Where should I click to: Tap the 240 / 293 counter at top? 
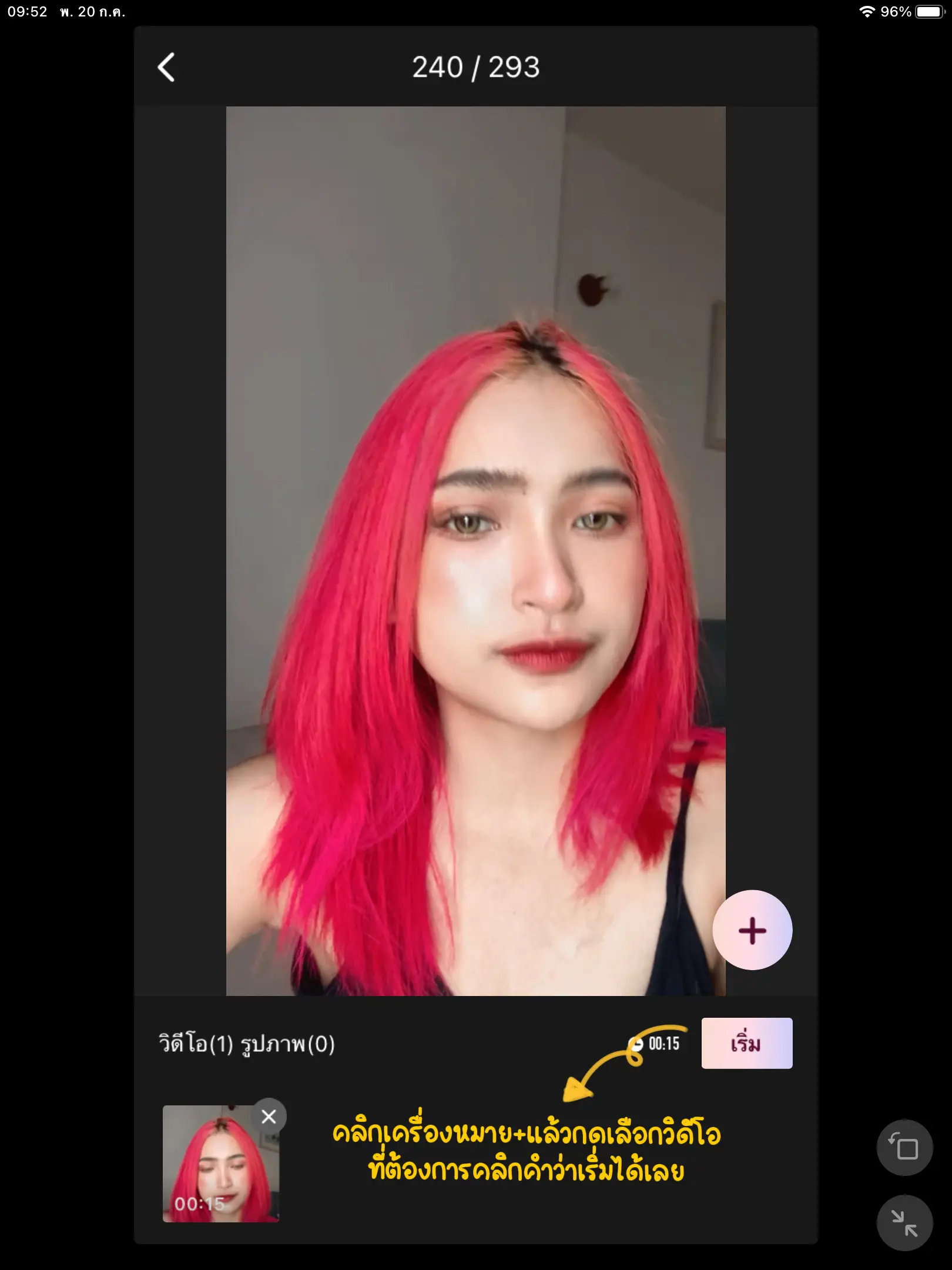[476, 66]
